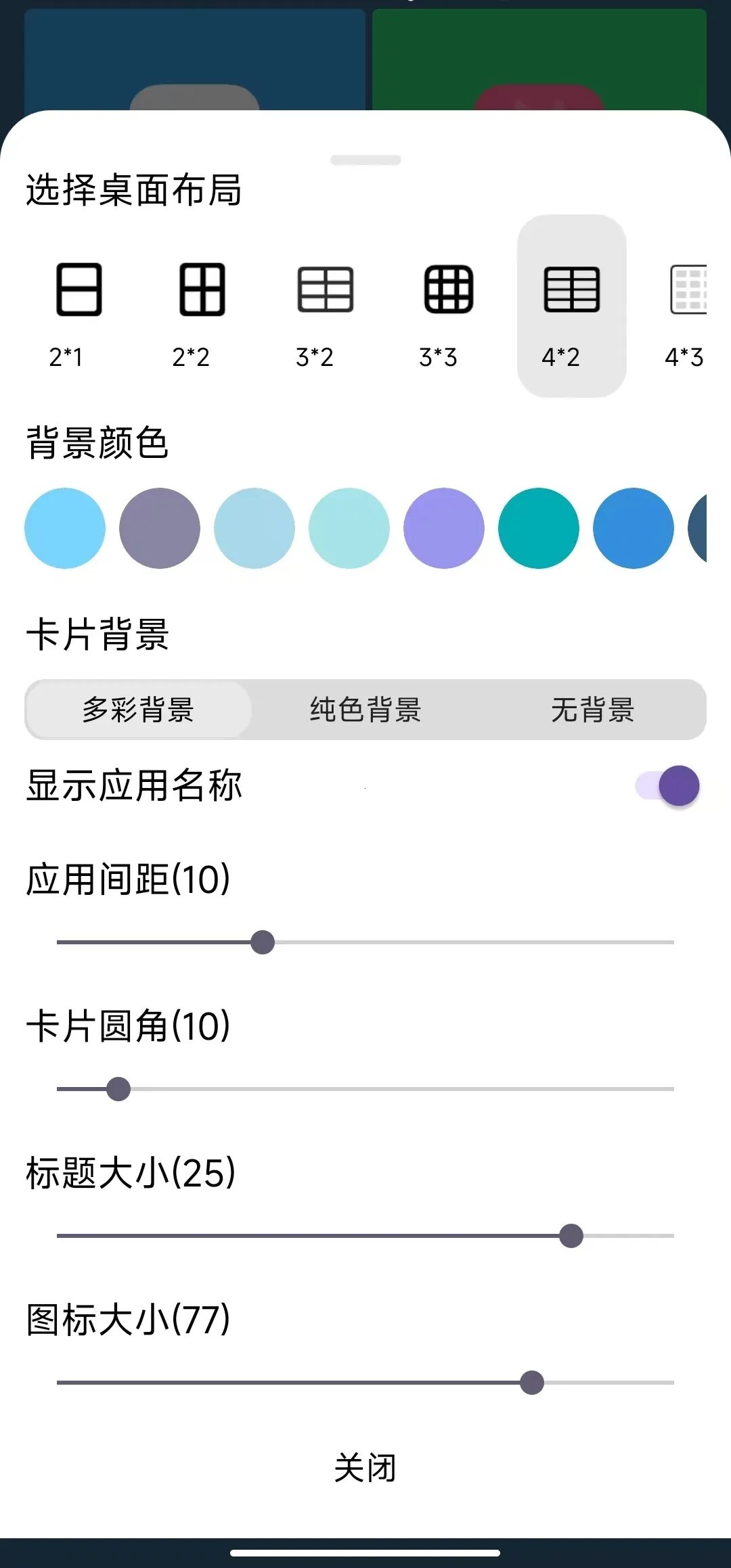
Task: Pick the teal background color
Action: [x=538, y=528]
